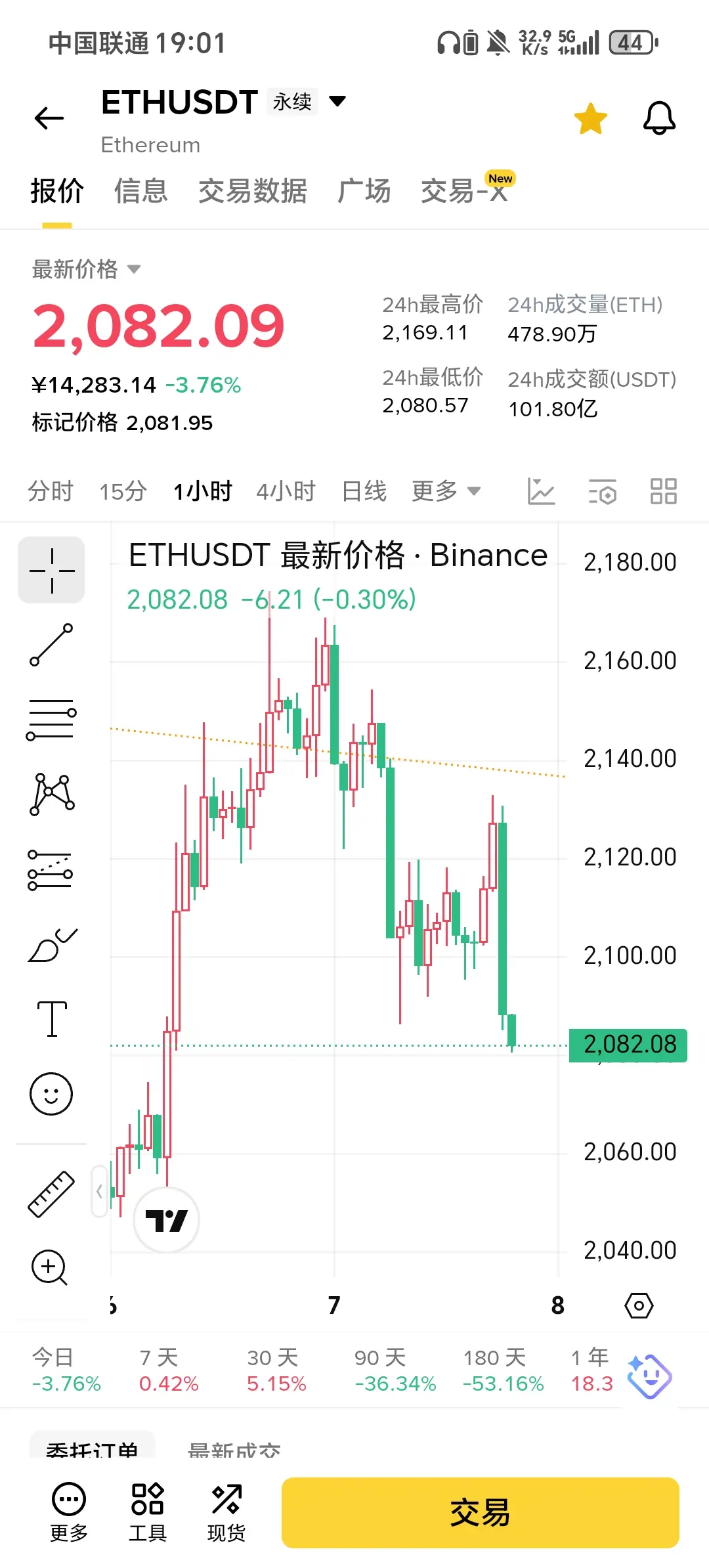Go back using the arrow
Screen dimensions: 709x1568
(49, 118)
